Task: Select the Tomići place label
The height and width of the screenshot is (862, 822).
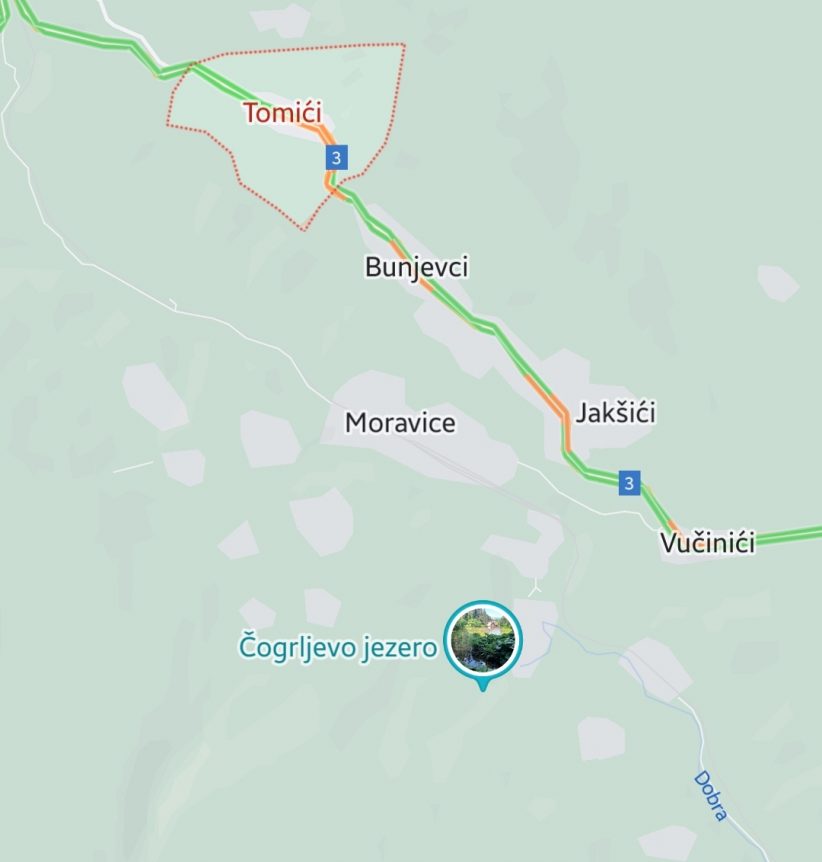Action: 282,113
